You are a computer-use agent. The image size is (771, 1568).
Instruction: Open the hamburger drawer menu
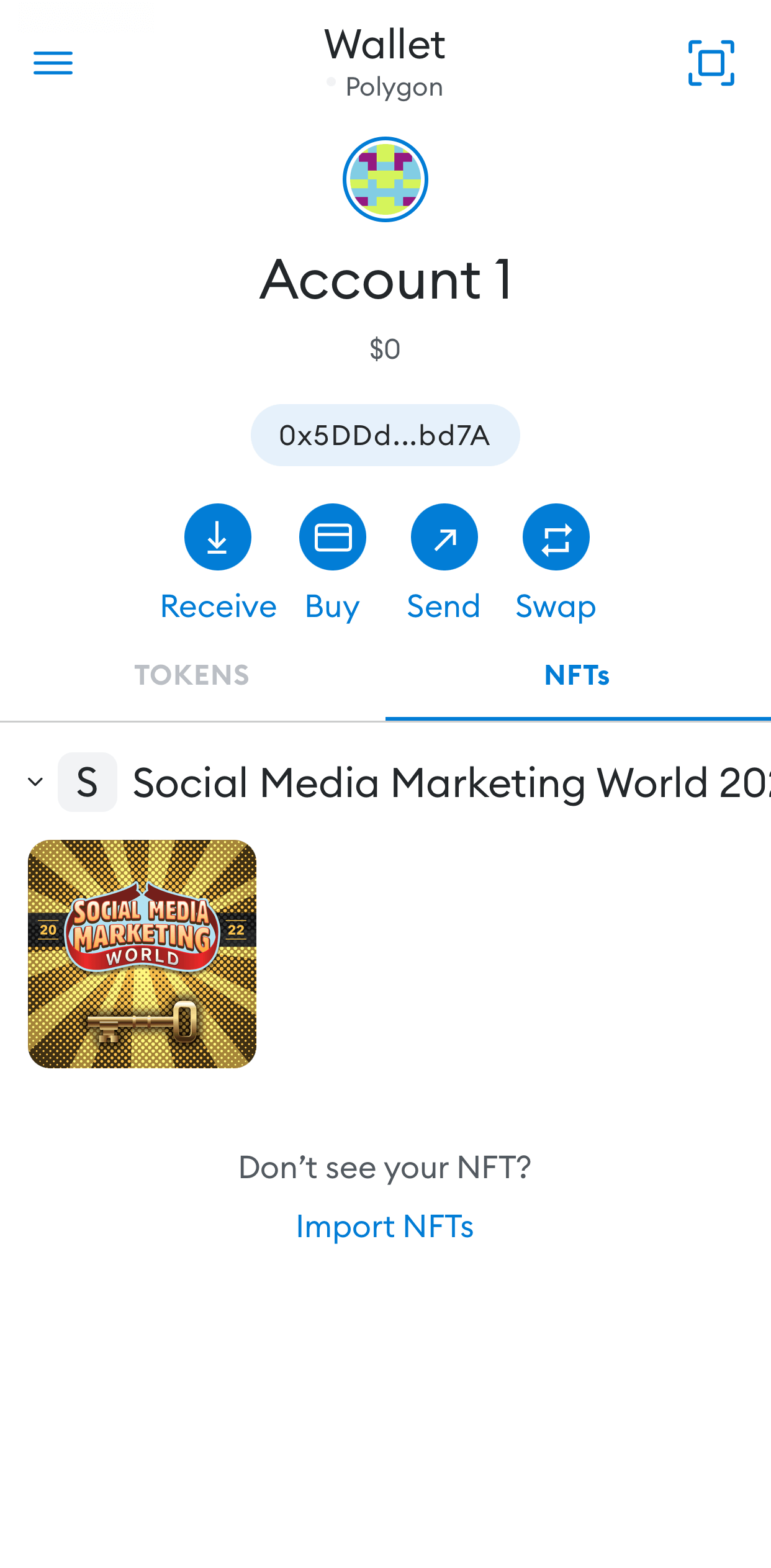coord(53,63)
